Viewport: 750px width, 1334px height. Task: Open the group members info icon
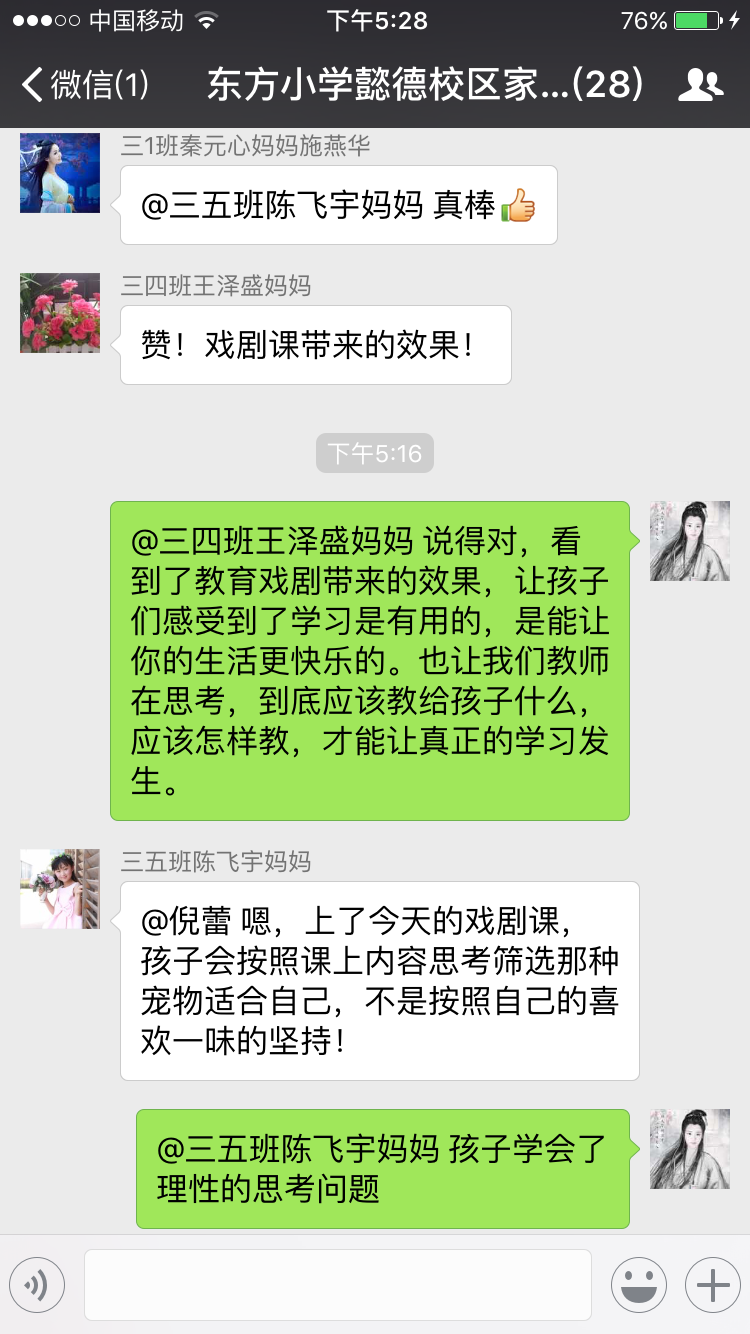700,85
